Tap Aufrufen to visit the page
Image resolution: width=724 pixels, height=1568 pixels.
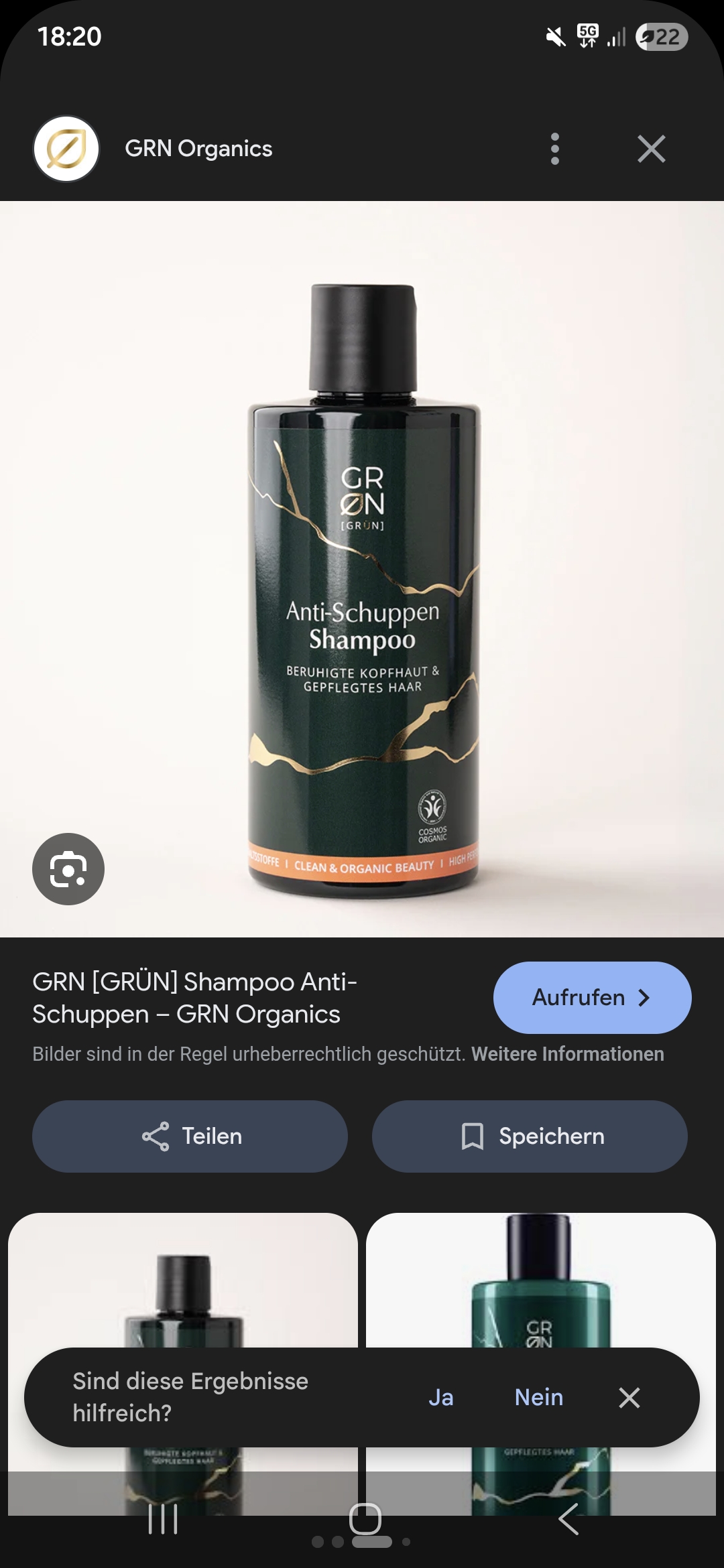pos(593,998)
